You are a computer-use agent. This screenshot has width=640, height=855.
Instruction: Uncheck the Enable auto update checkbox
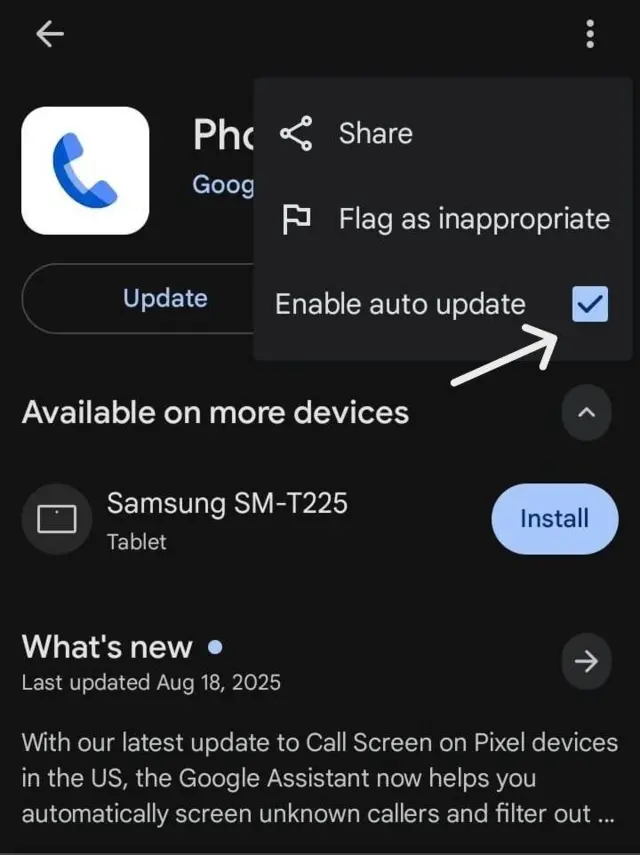pyautogui.click(x=590, y=305)
